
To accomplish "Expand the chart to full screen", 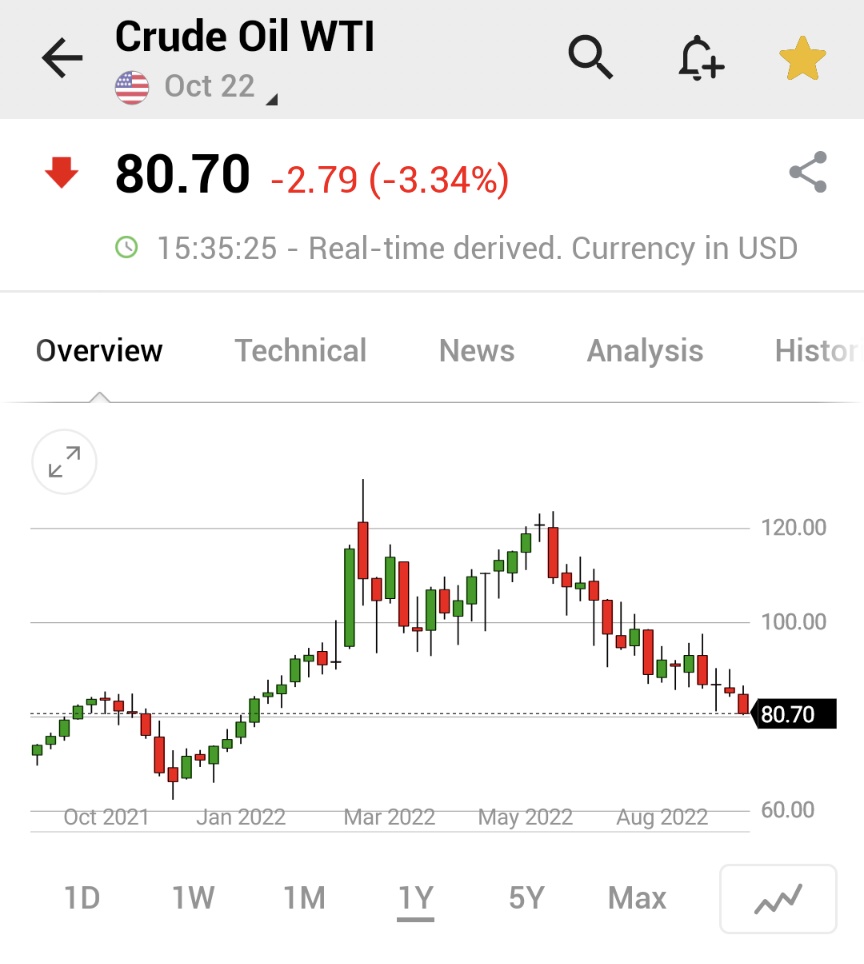I will (x=64, y=462).
